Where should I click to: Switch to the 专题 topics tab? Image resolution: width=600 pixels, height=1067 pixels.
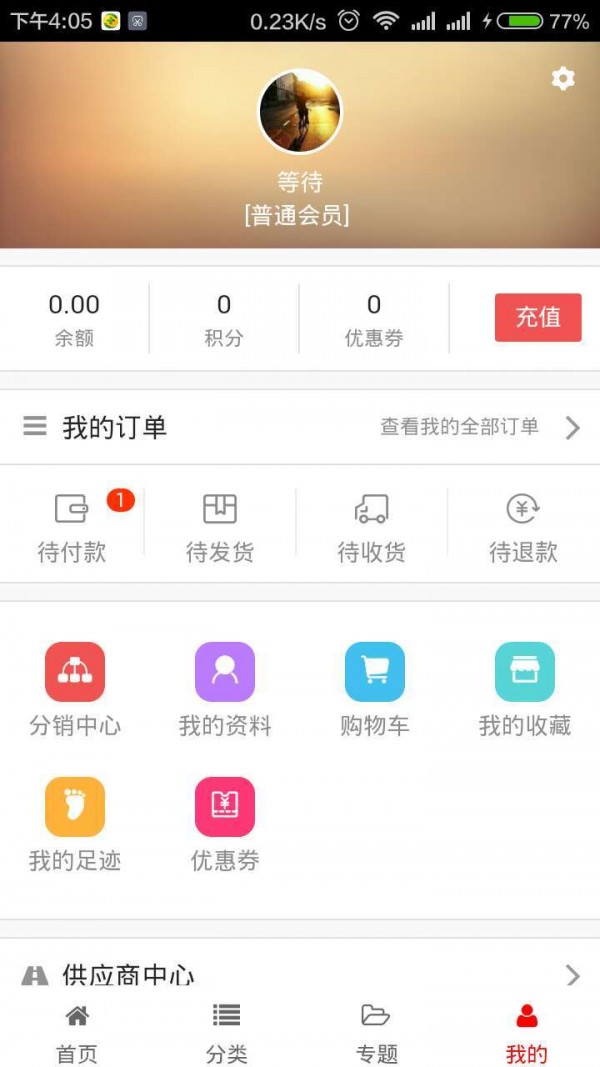pos(376,1033)
